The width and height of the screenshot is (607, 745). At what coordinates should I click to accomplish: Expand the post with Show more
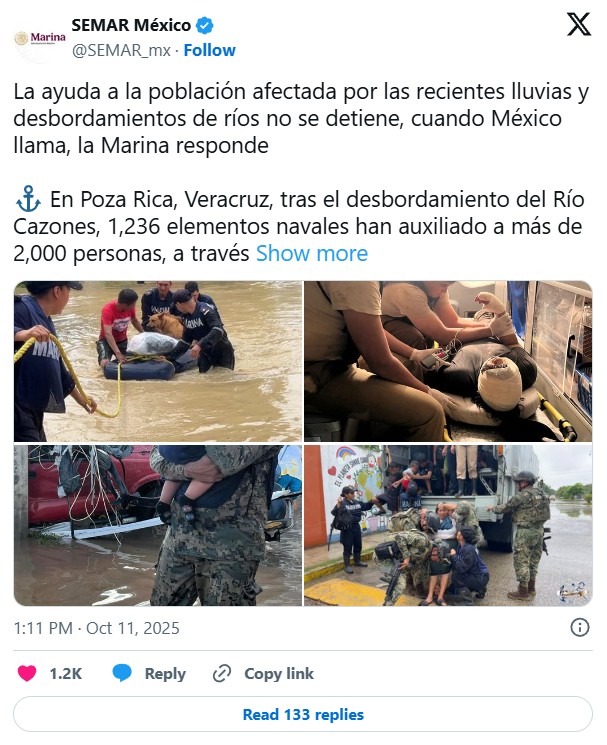click(x=312, y=254)
